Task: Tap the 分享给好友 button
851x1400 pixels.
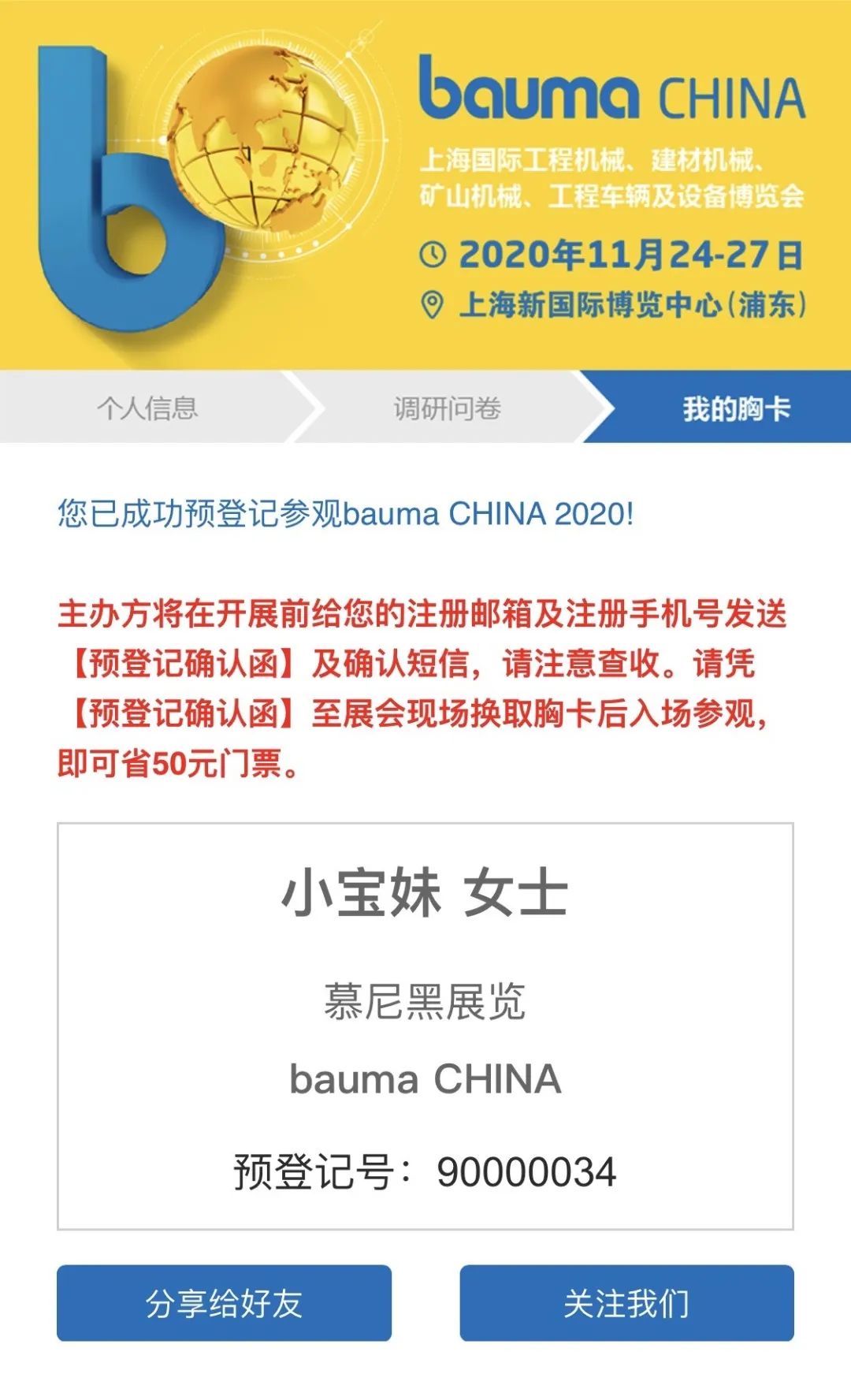Action: click(224, 1303)
